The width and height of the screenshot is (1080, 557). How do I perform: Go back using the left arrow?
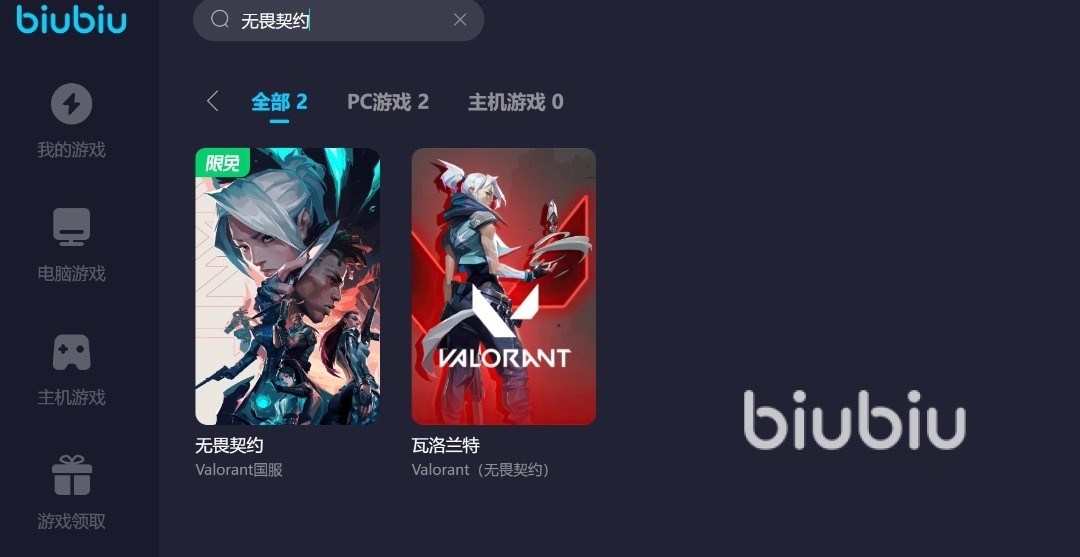click(212, 101)
